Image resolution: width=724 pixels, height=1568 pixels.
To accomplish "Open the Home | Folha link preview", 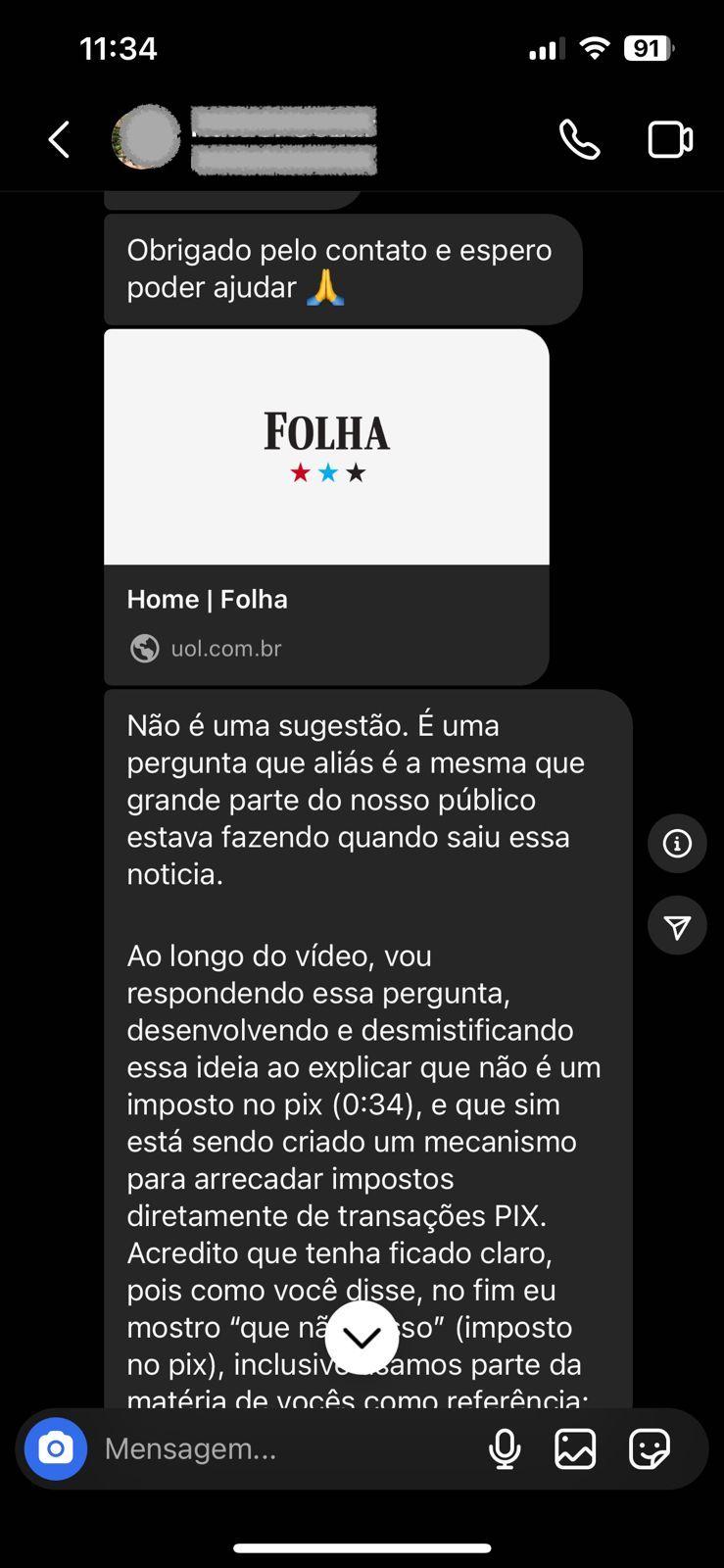I will tap(326, 507).
